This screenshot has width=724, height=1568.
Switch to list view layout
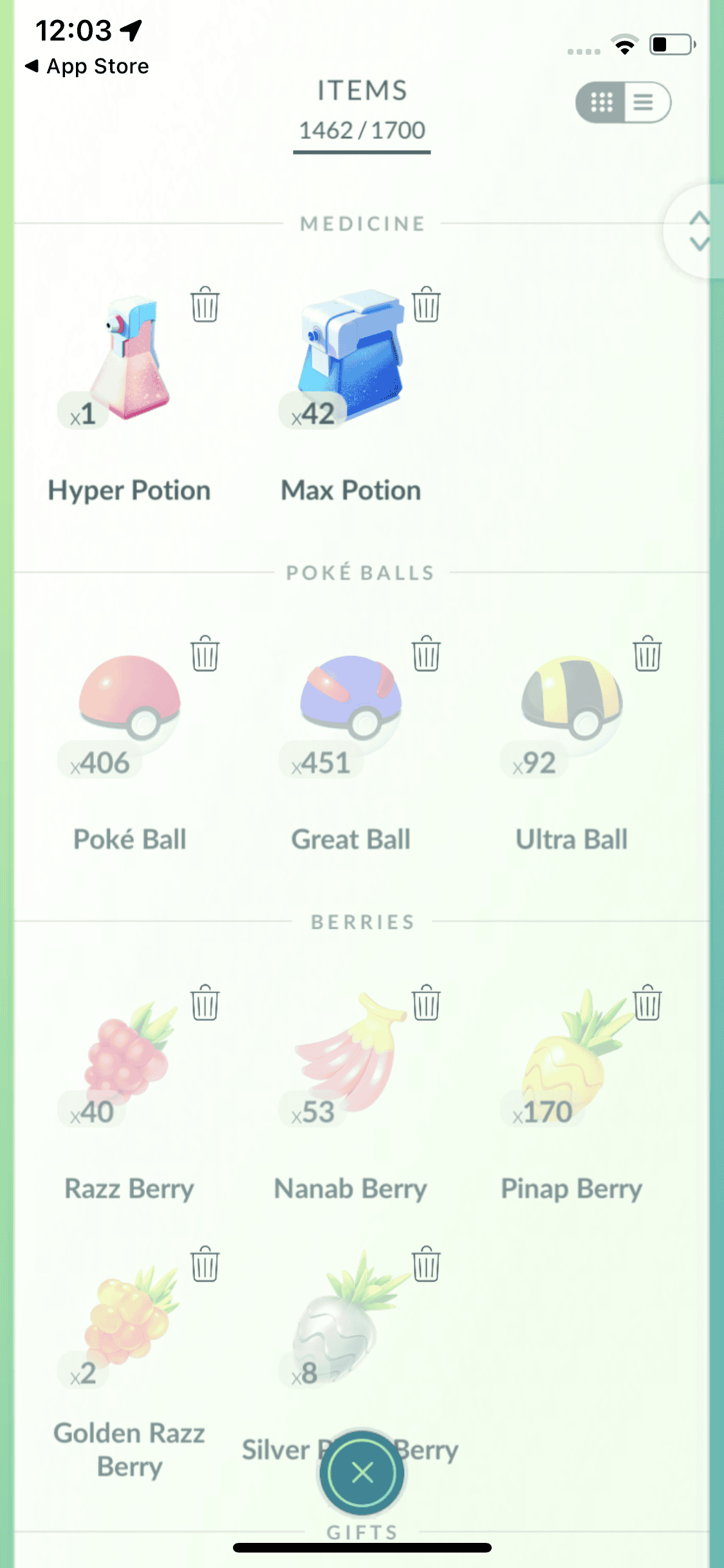(645, 102)
